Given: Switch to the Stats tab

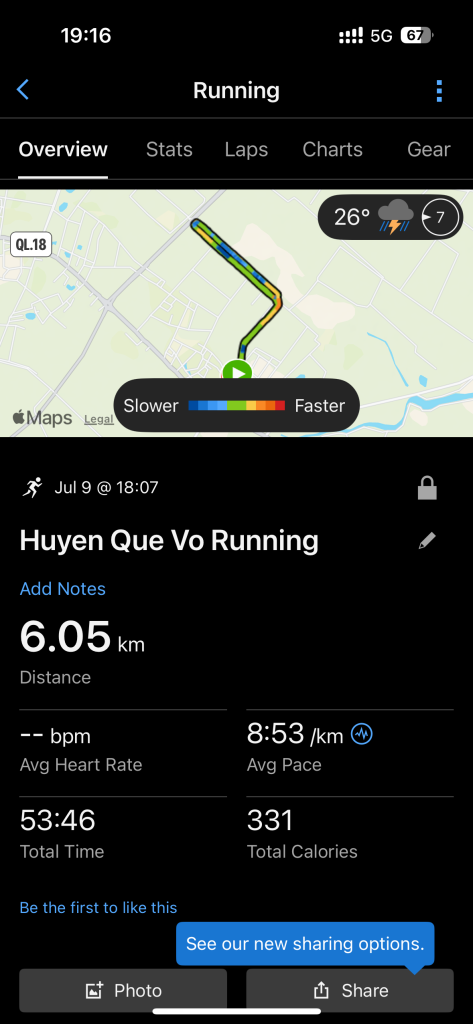Looking at the screenshot, I should coord(169,150).
